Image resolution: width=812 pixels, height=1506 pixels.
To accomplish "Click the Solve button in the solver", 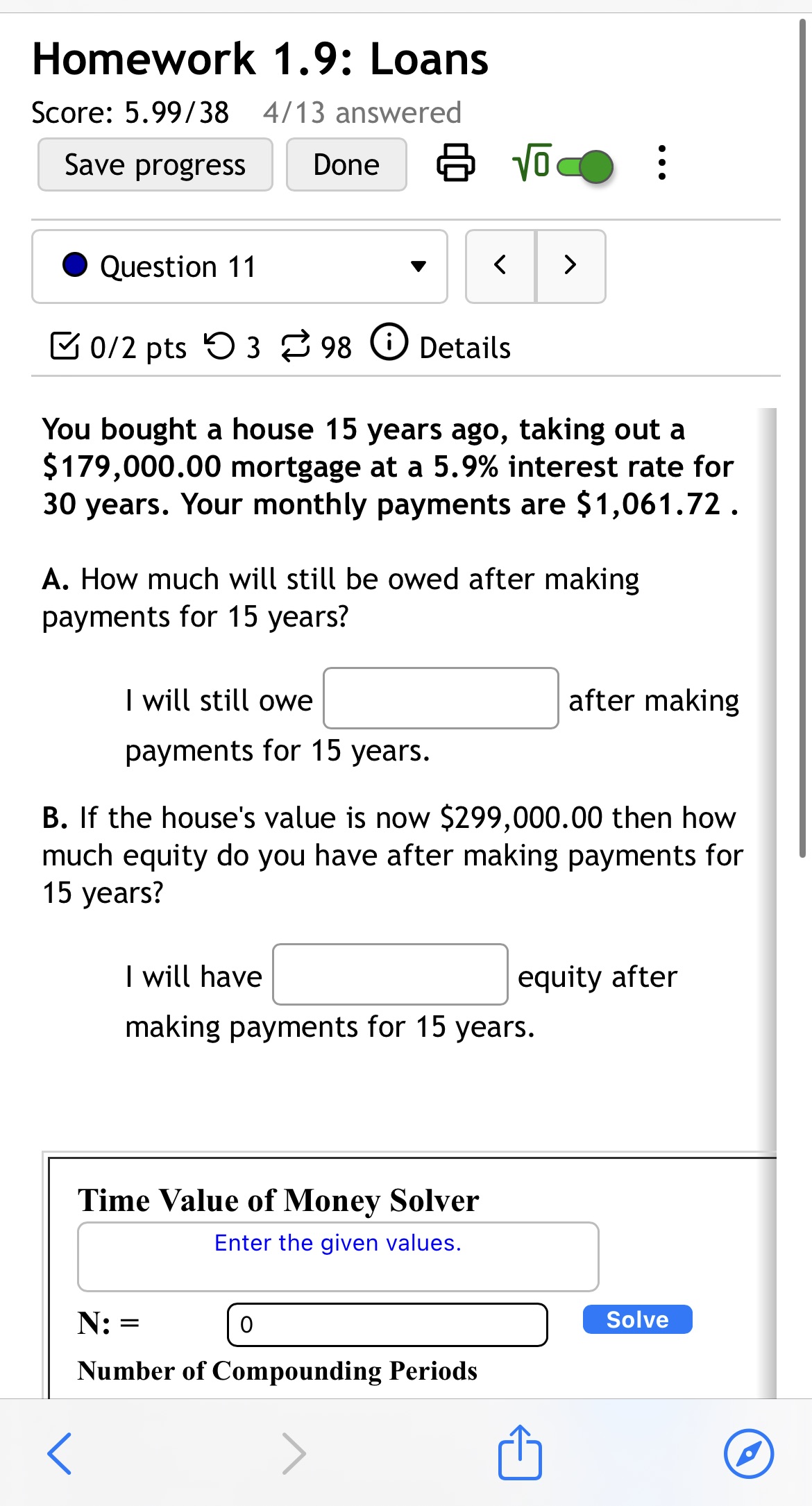I will (x=636, y=1319).
